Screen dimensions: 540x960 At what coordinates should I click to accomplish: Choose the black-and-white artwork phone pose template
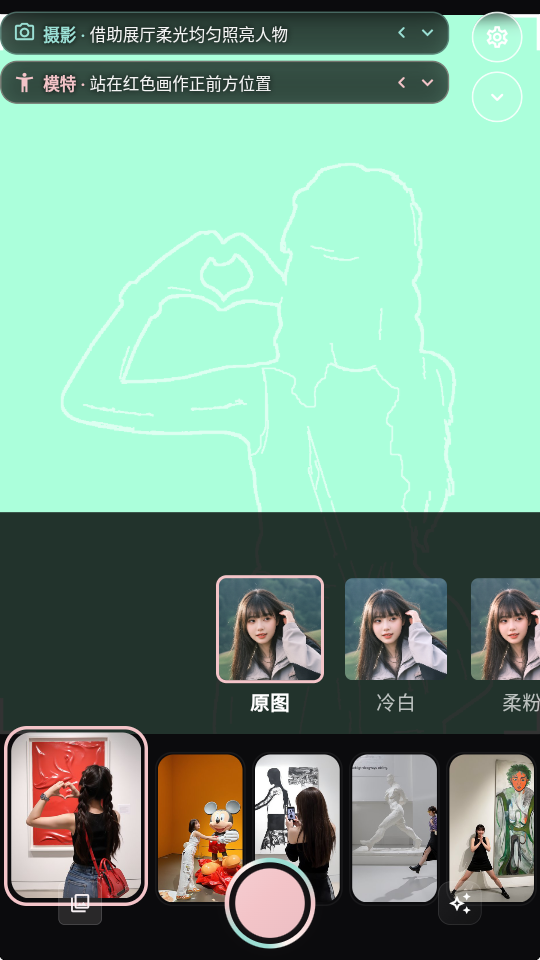pyautogui.click(x=297, y=828)
